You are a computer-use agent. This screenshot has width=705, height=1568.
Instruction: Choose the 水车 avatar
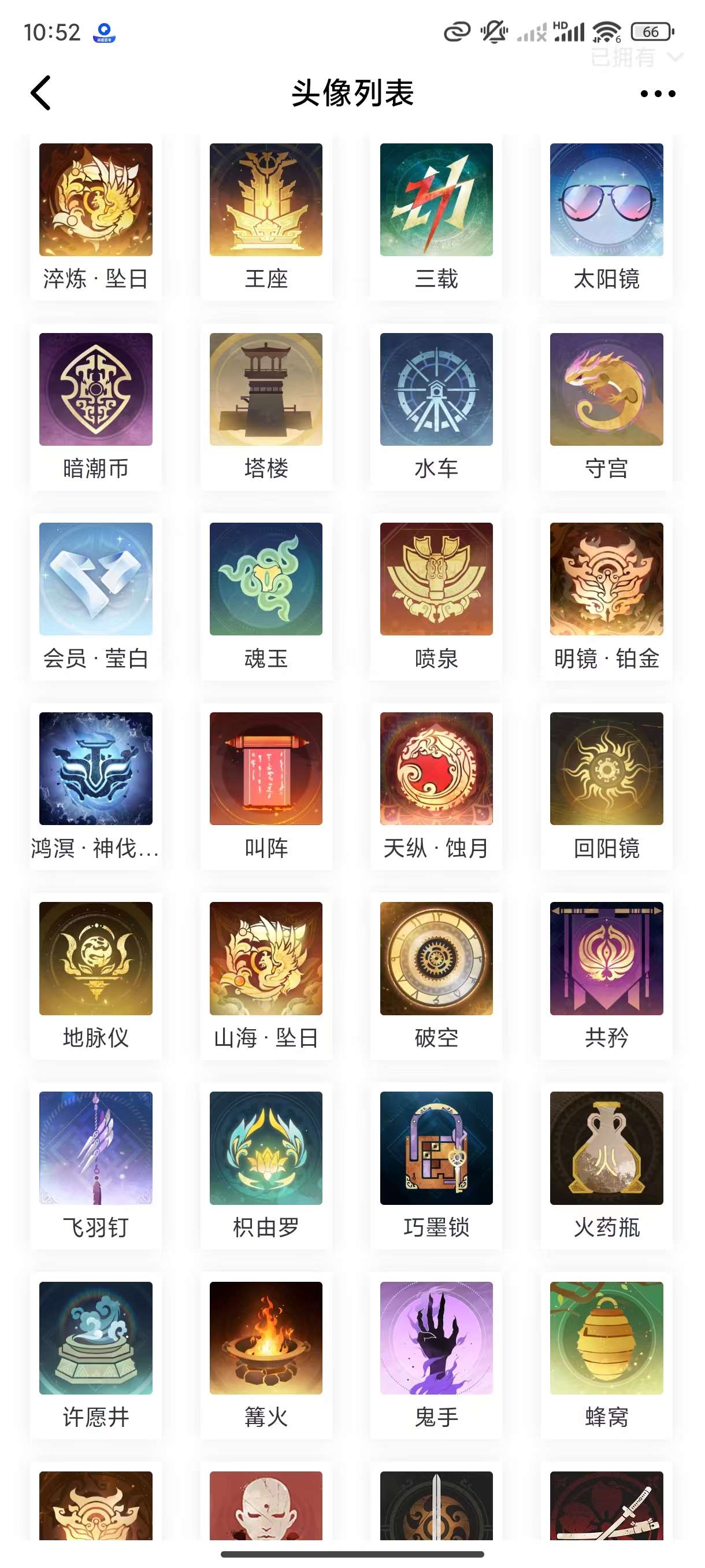[x=436, y=389]
